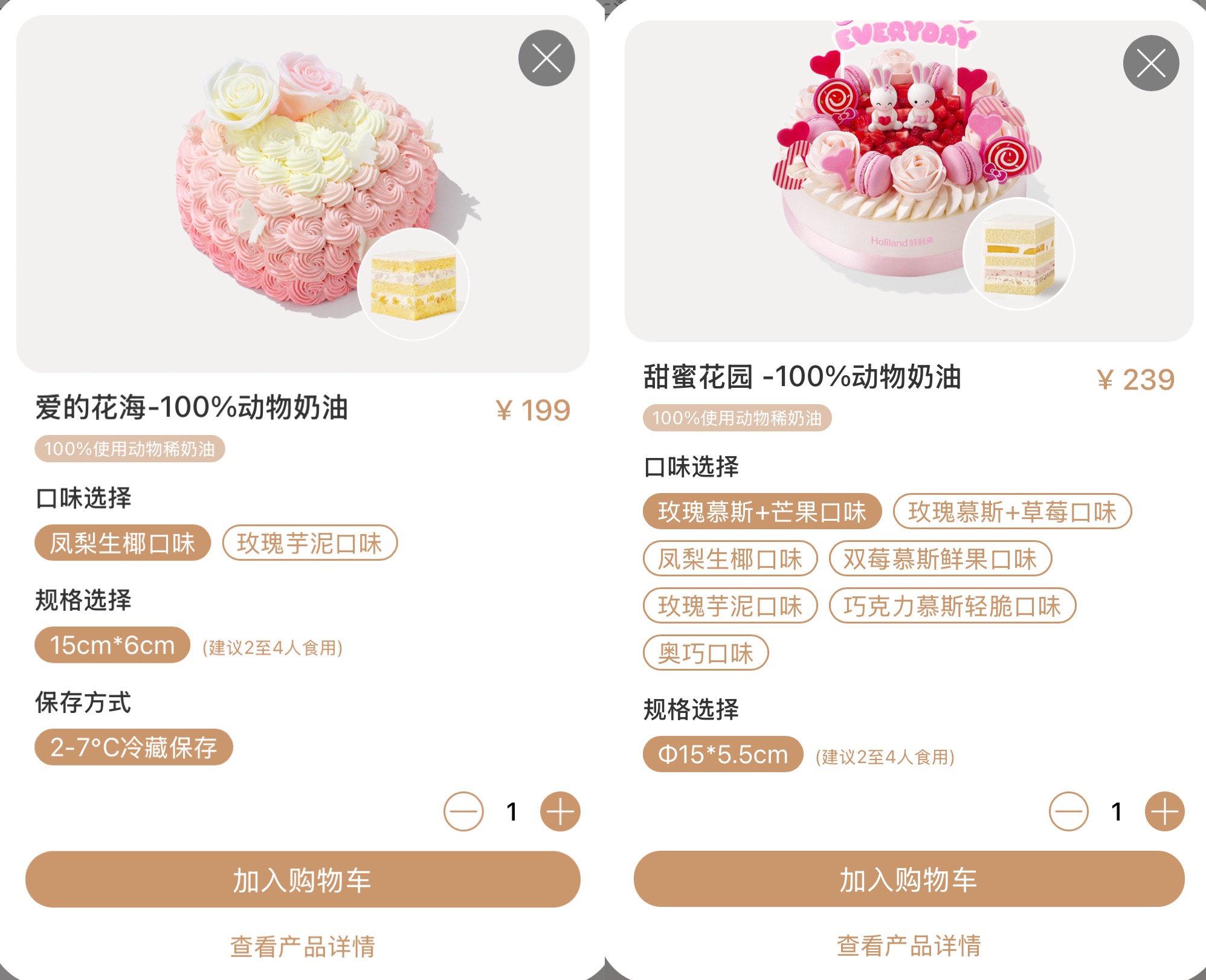
Task: Tap the 2-7°C冷藏保存 storage chip
Action: pyautogui.click(x=134, y=747)
